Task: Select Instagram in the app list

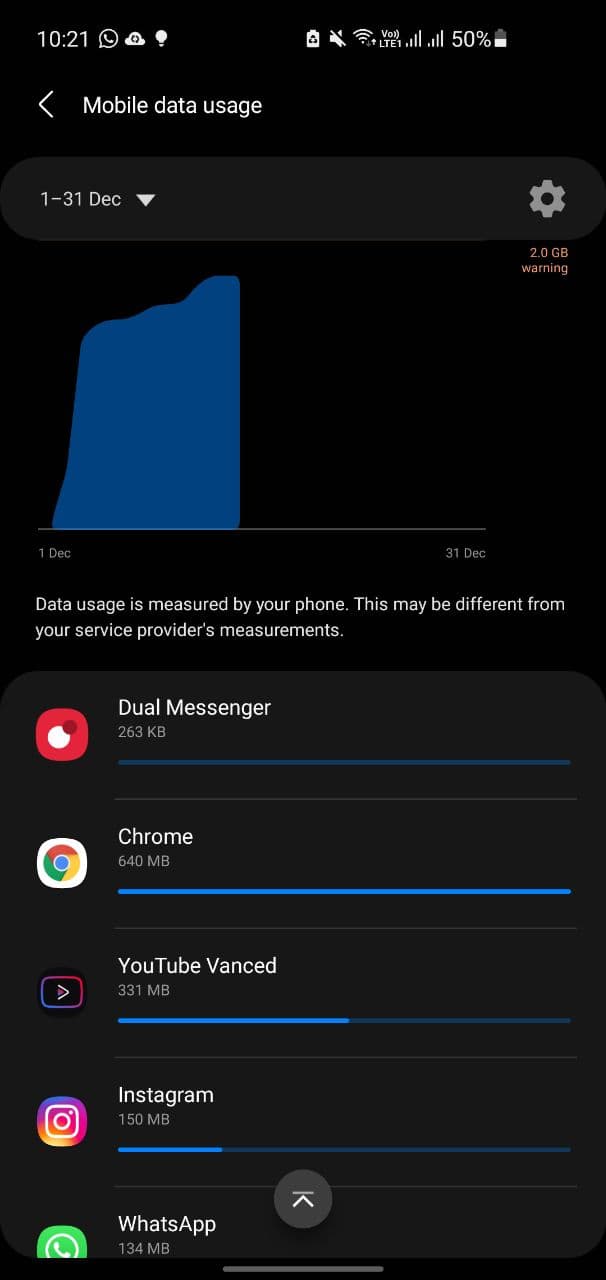Action: [x=303, y=1122]
